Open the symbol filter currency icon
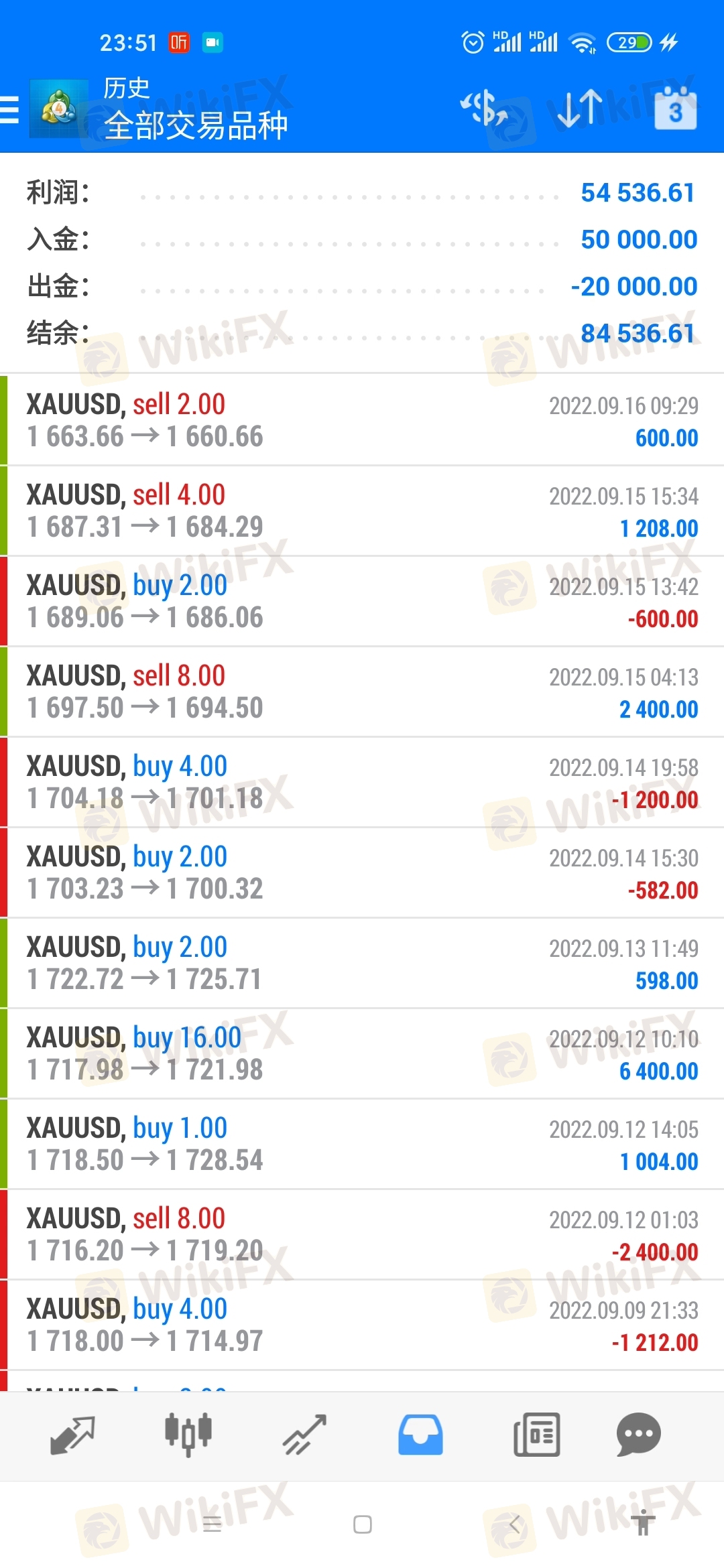Viewport: 724px width, 1568px height. (x=484, y=109)
